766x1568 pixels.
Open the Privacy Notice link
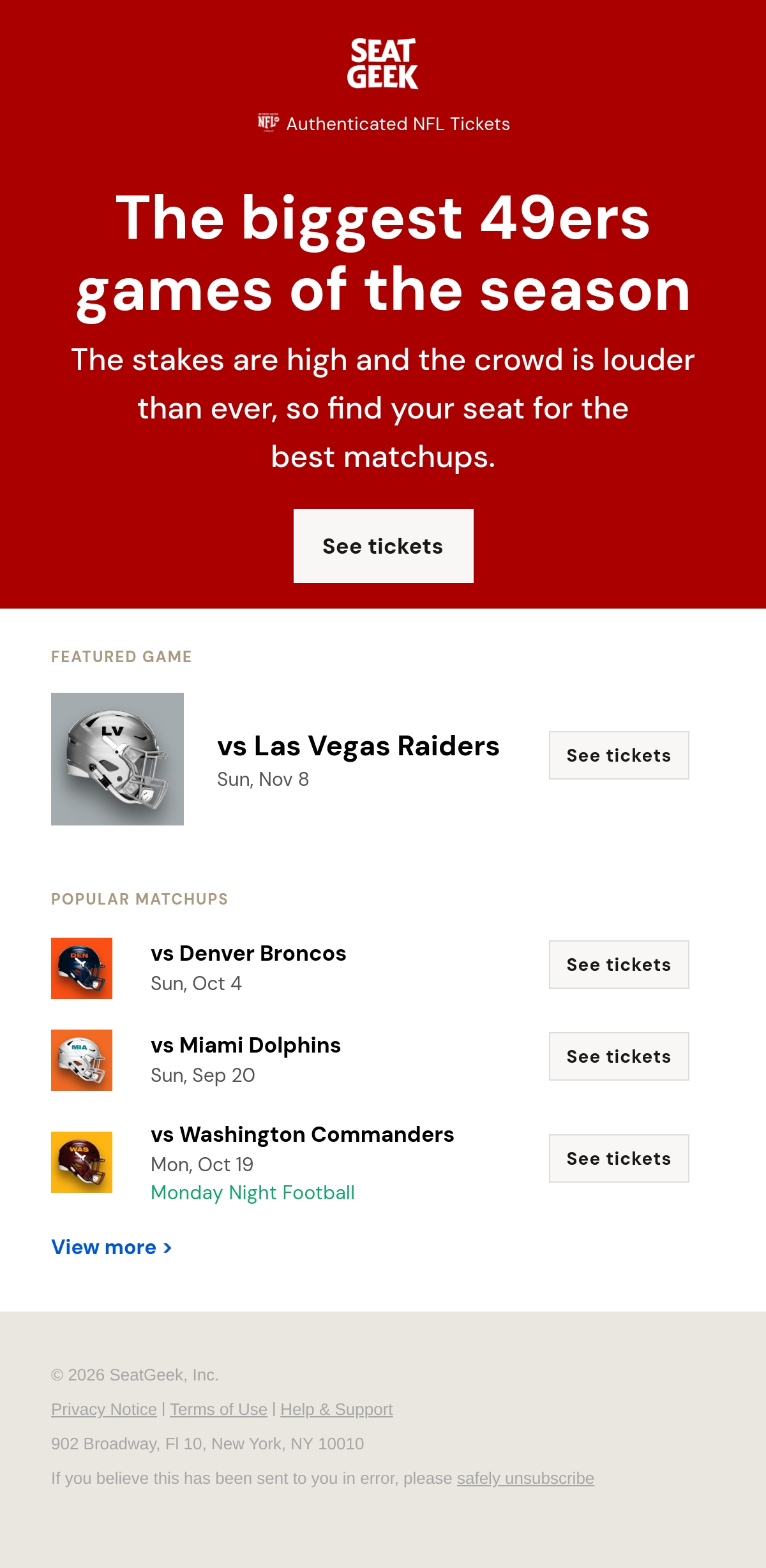point(104,1409)
